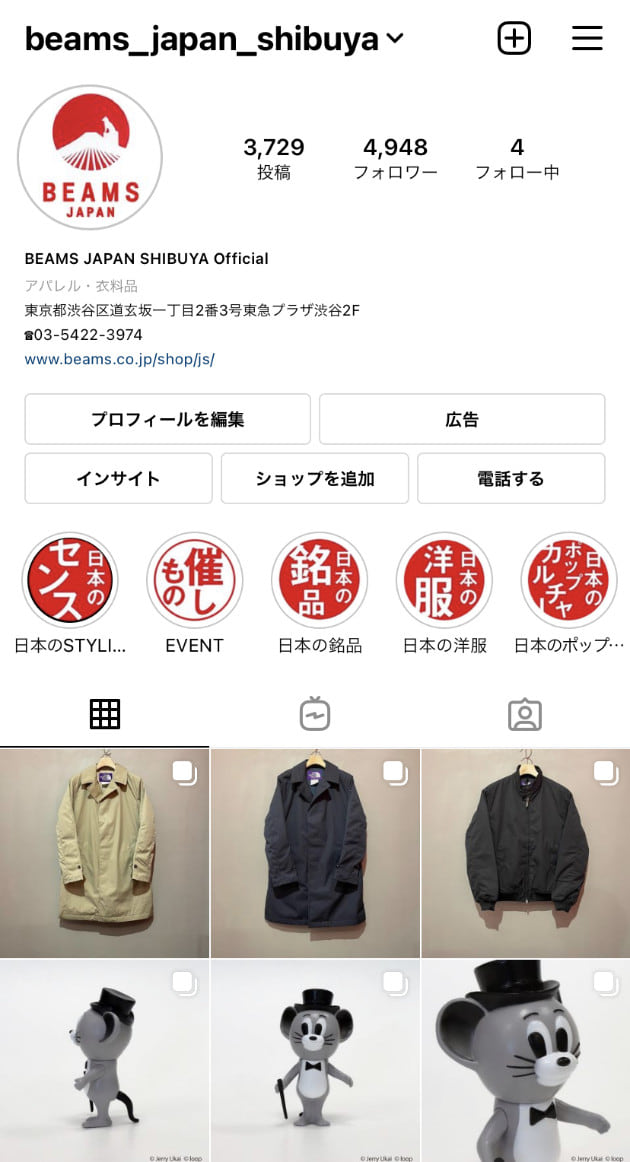The height and width of the screenshot is (1162, 630).
Task: Switch to the IGTV tab
Action: pyautogui.click(x=315, y=714)
